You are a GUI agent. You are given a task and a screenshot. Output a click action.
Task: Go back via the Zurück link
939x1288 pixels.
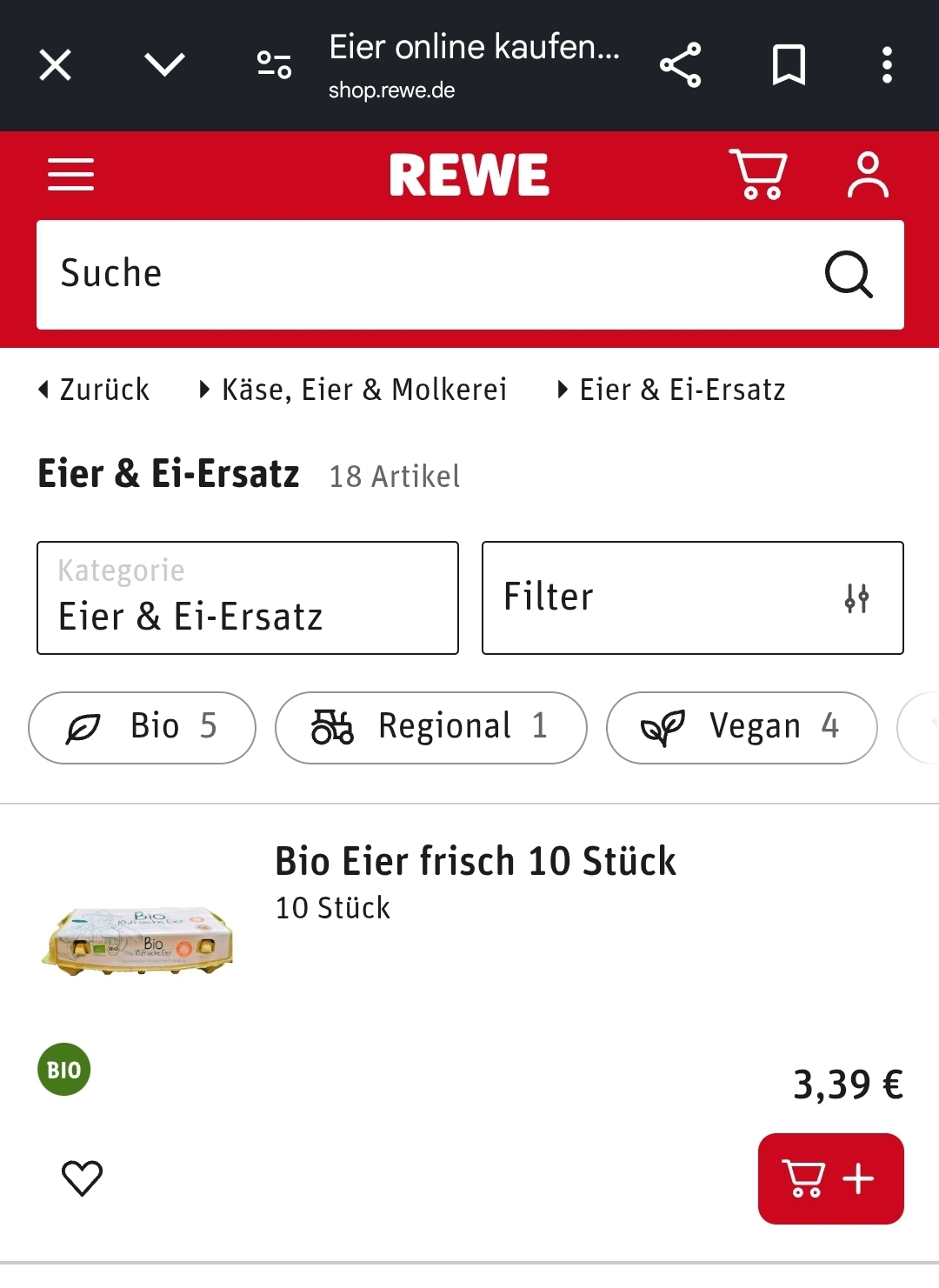click(x=95, y=390)
